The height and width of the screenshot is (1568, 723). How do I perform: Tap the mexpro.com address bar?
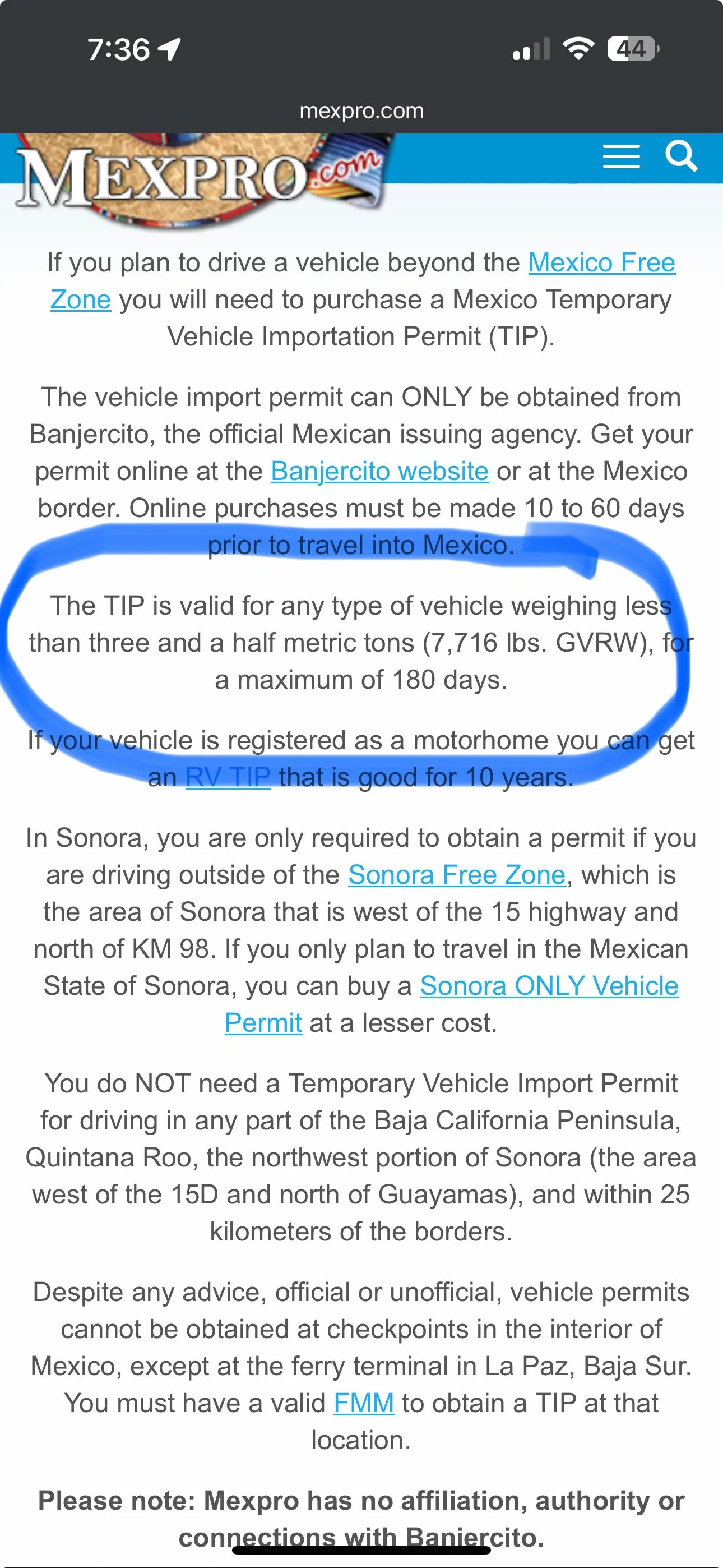coord(361,111)
